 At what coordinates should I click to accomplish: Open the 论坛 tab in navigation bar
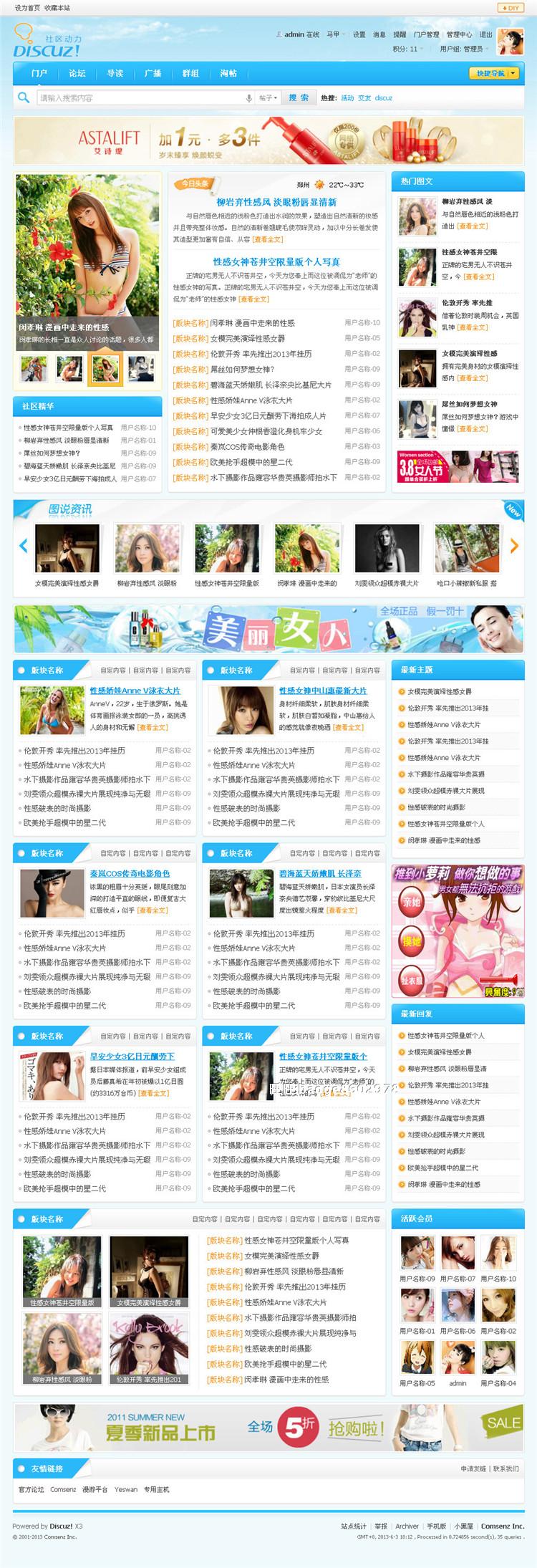coord(77,73)
